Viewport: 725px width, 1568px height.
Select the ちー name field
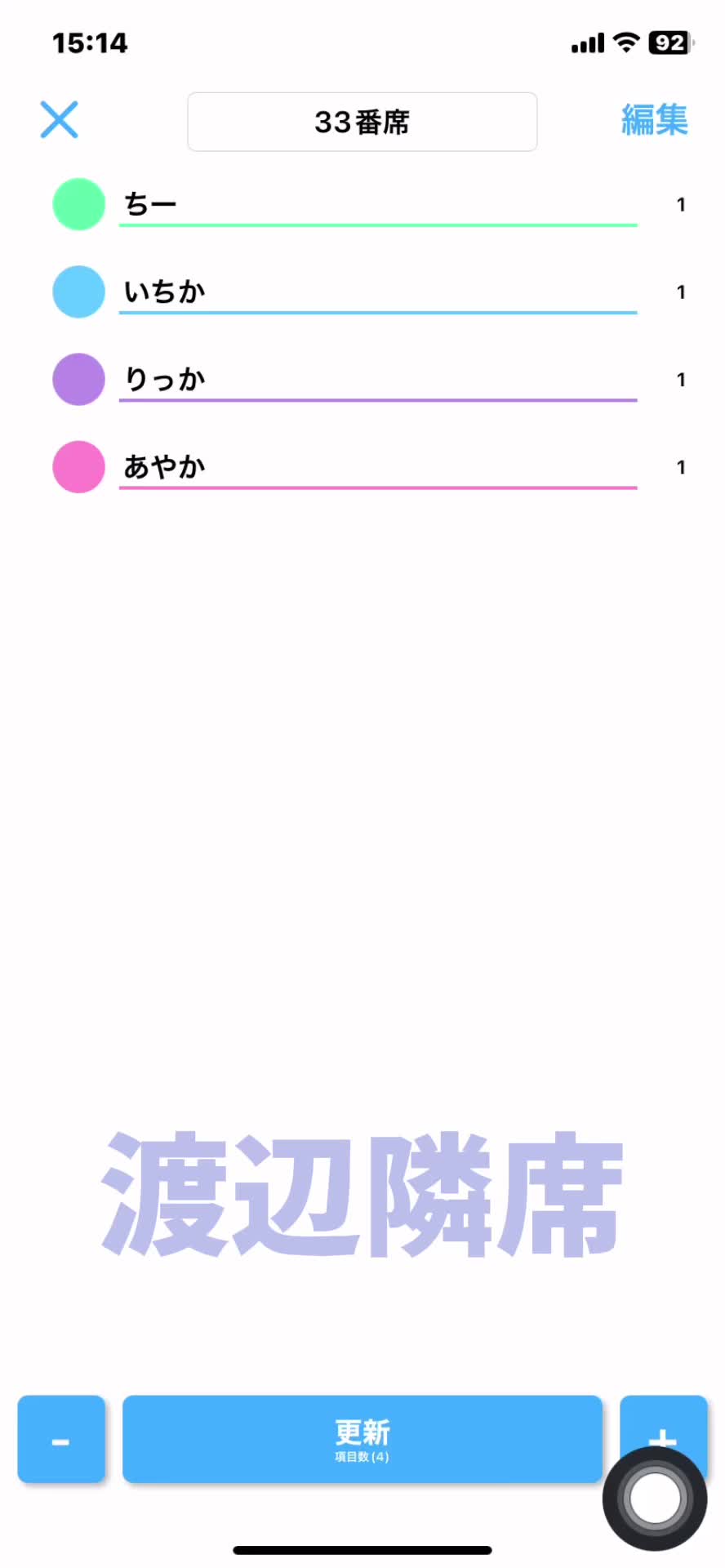[377, 204]
